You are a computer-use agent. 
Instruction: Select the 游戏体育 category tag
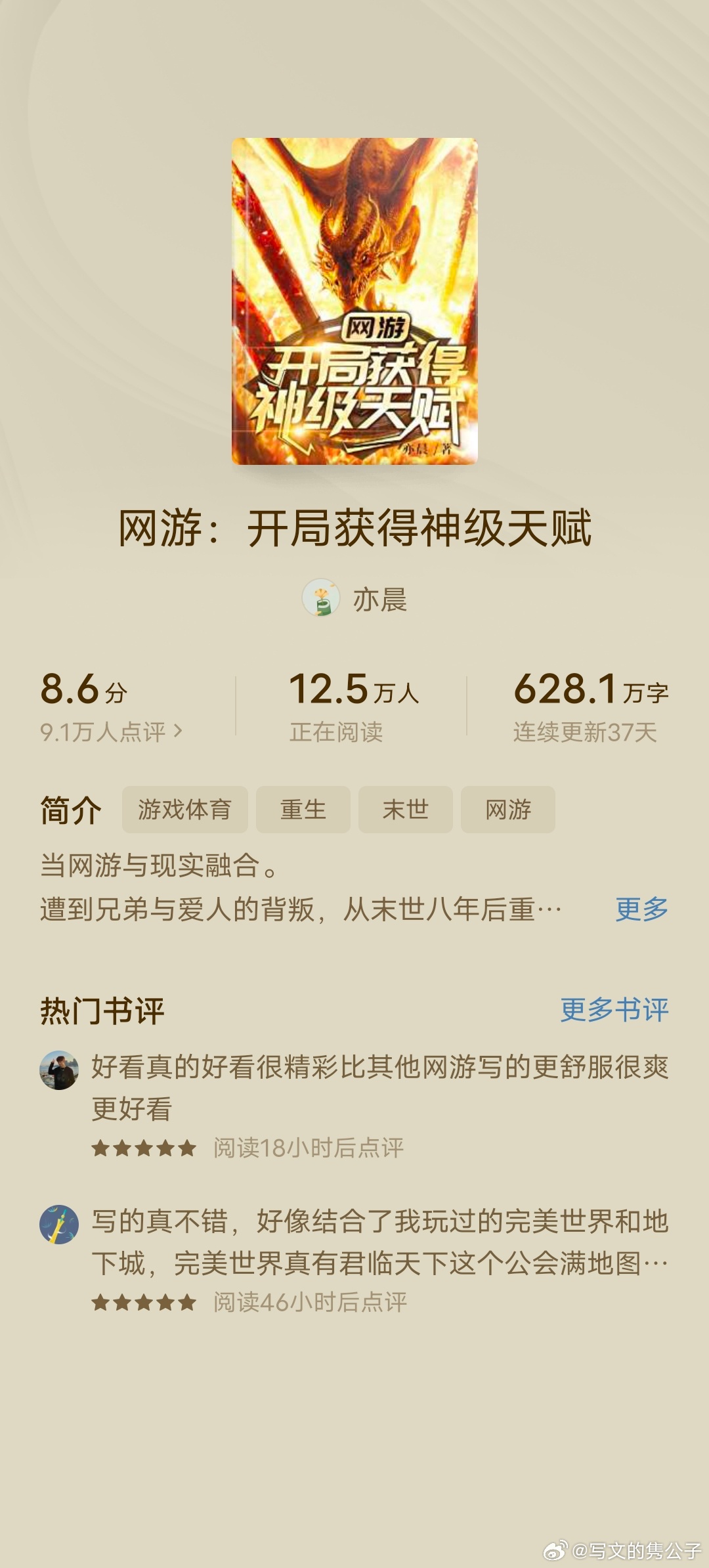point(185,810)
